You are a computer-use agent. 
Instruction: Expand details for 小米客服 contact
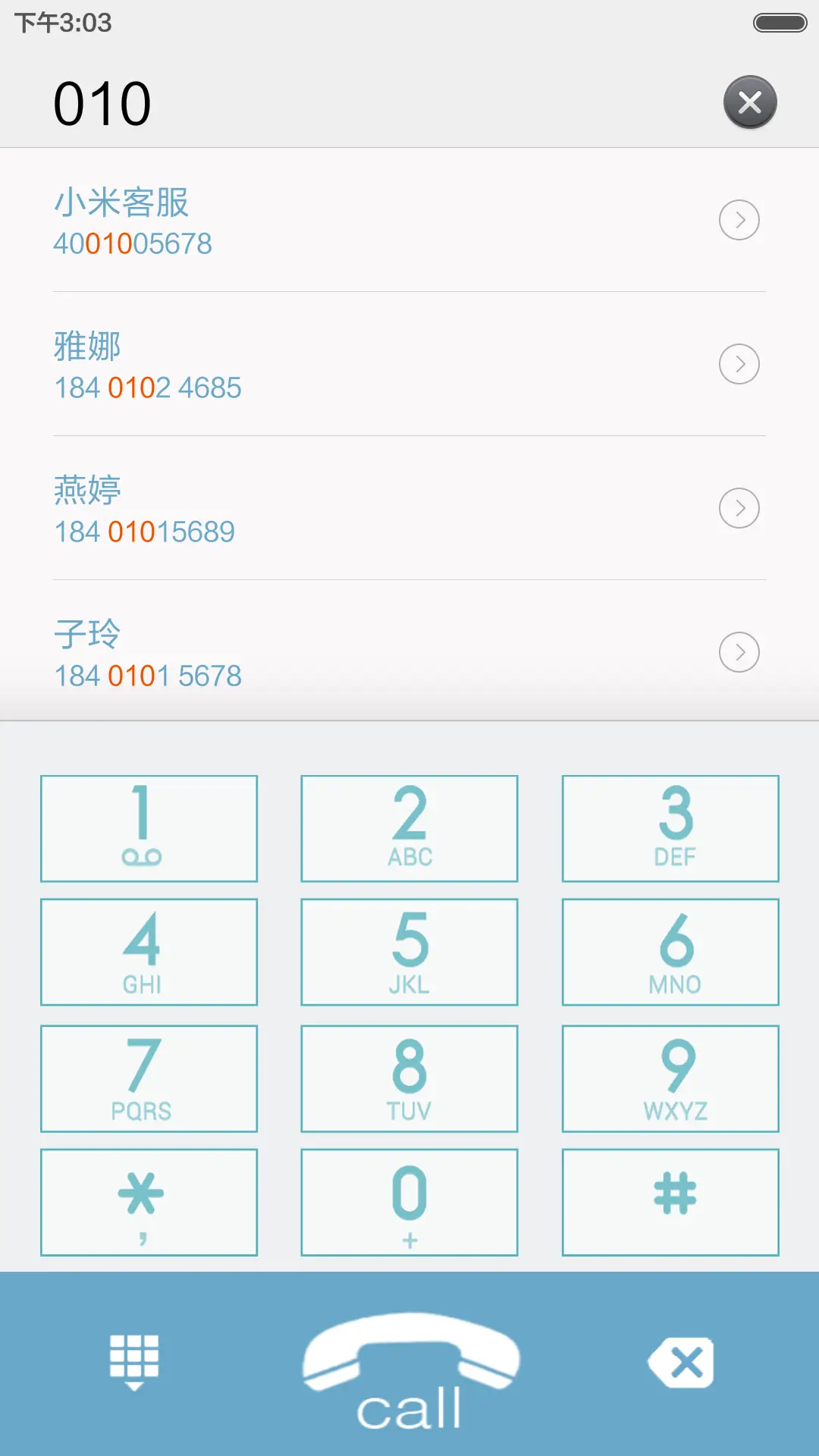coord(739,220)
